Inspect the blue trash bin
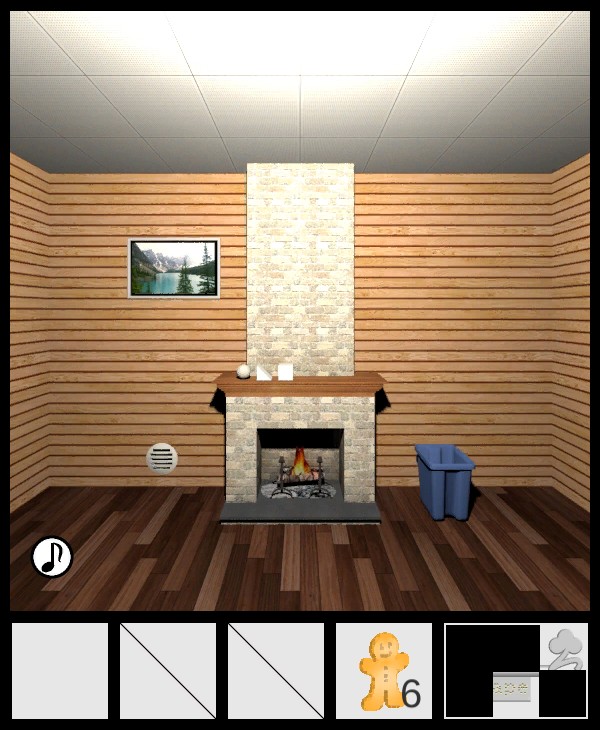This screenshot has width=600, height=730. [444, 482]
